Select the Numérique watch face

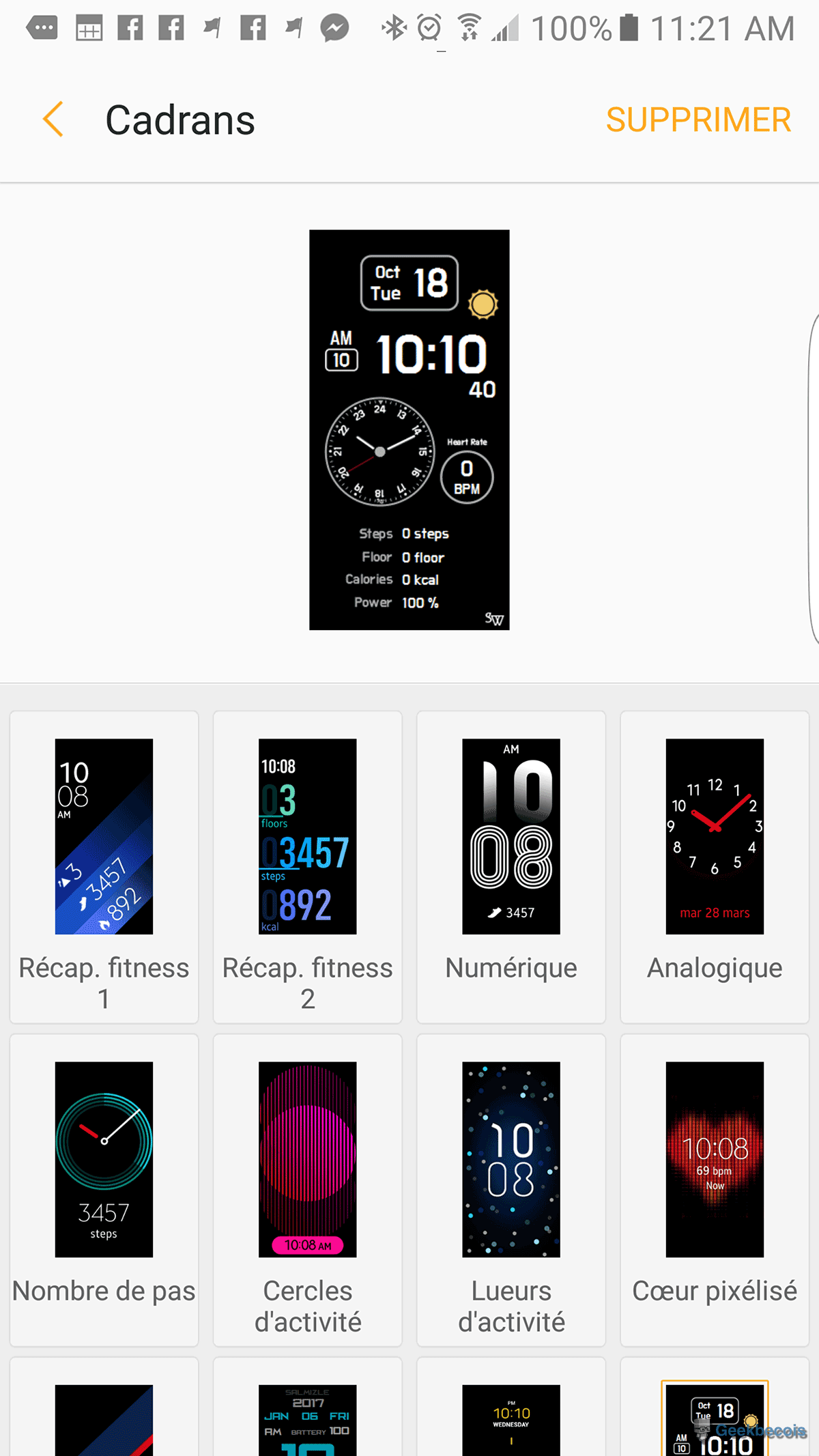[x=511, y=866]
